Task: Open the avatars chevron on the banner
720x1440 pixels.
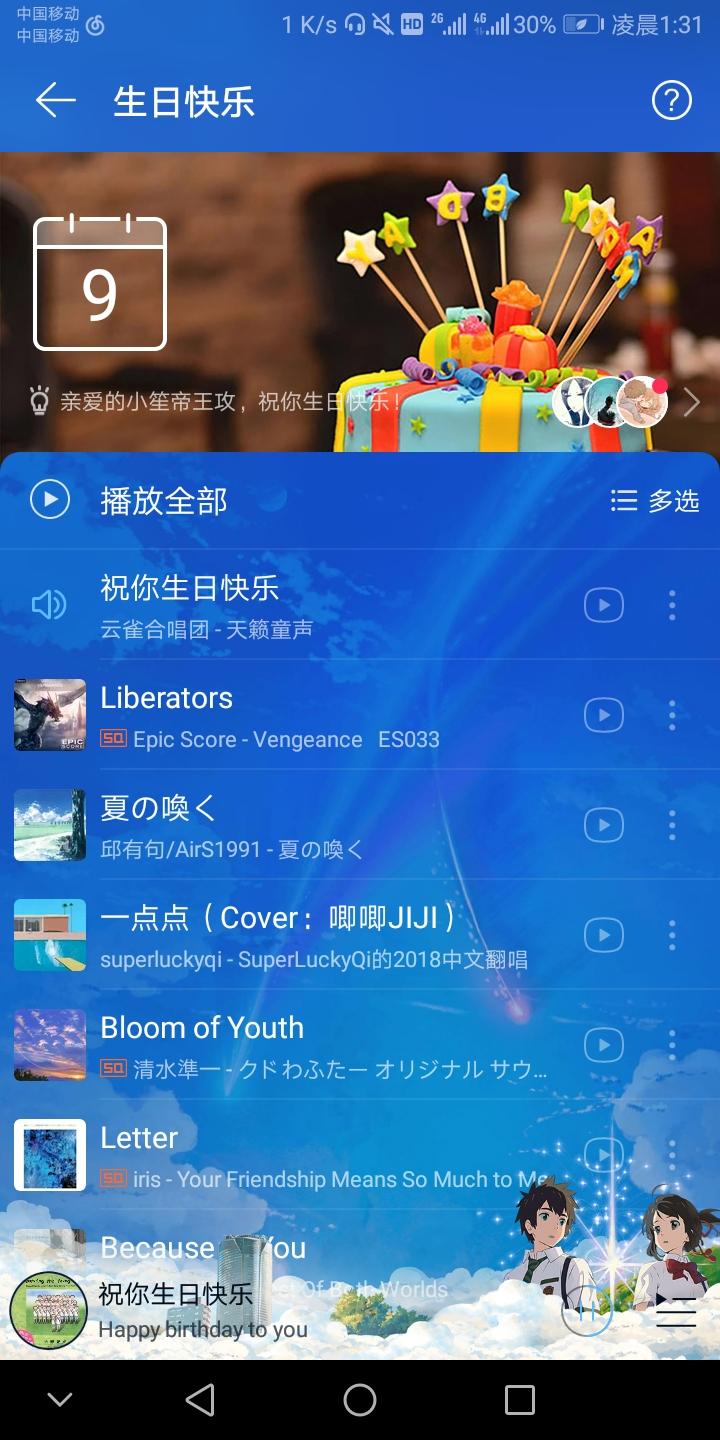Action: click(x=691, y=403)
